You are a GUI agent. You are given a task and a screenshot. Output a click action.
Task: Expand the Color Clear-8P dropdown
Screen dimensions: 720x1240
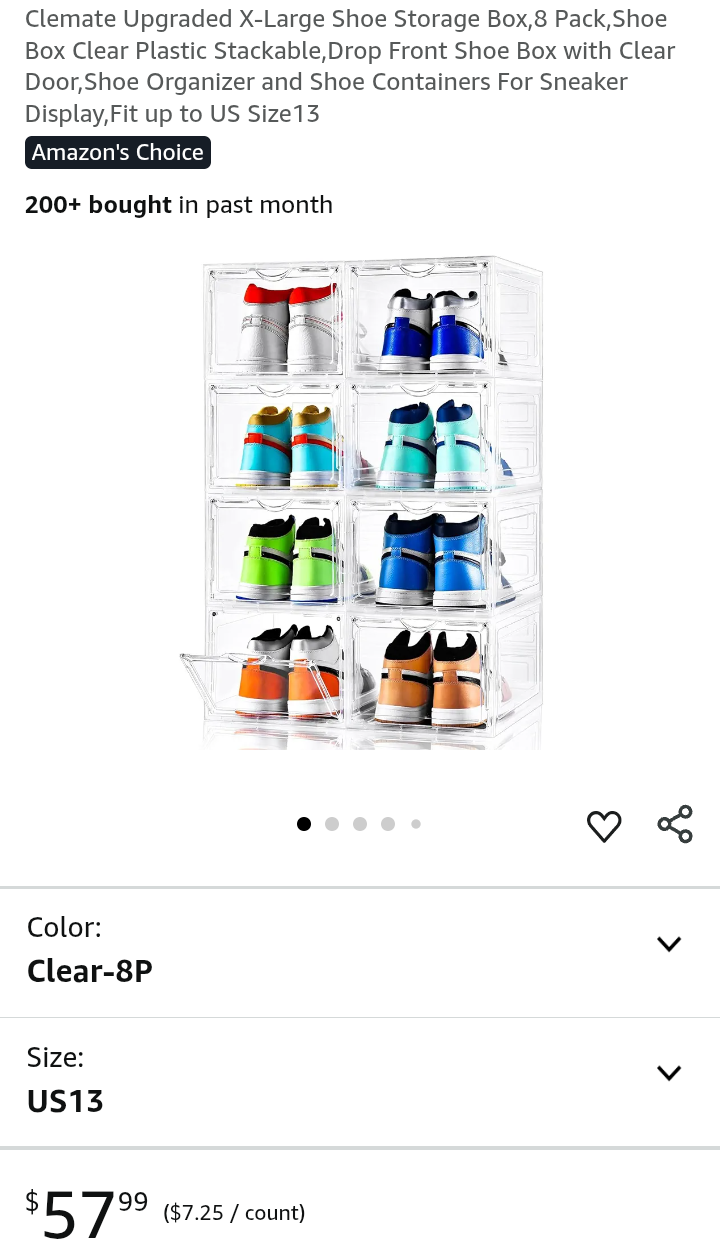[x=668, y=944]
